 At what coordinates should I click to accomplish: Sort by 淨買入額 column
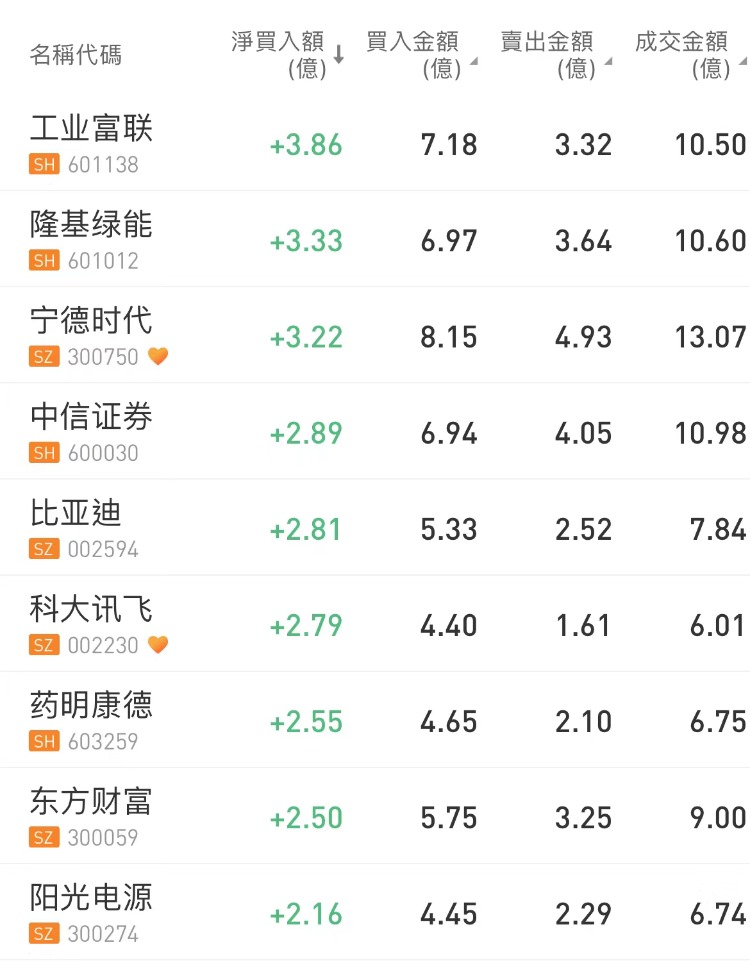pyautogui.click(x=285, y=54)
